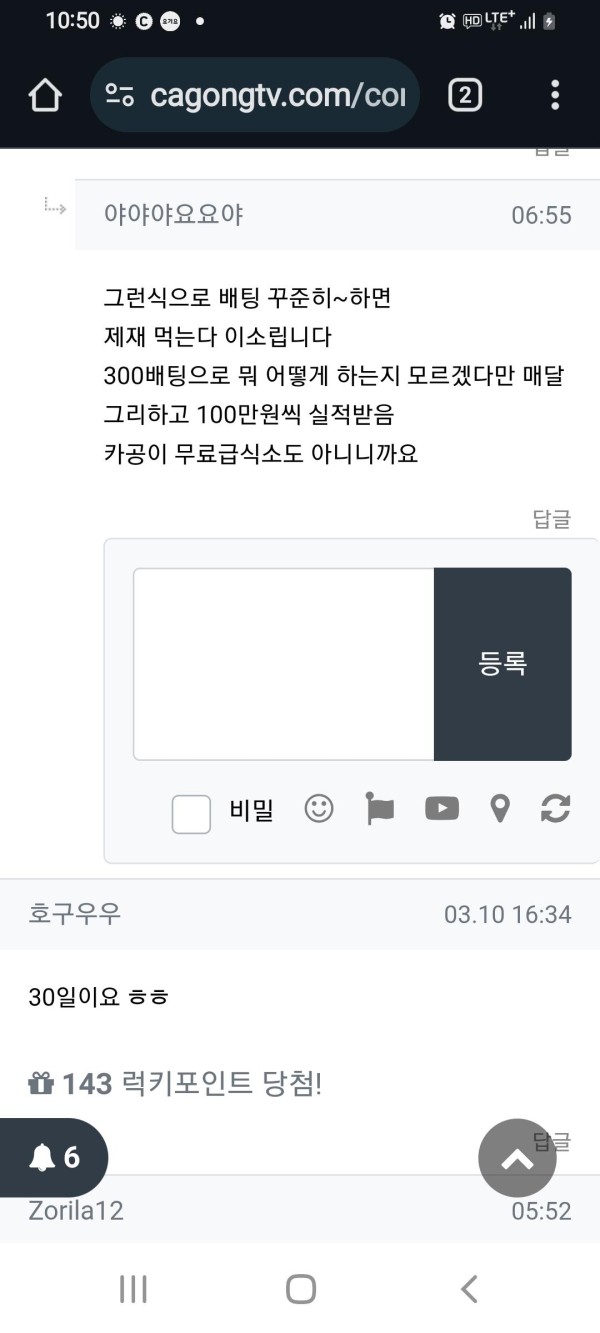Tap the refresh icon in reply toolbar
Viewport: 600px width, 1333px height.
click(555, 808)
